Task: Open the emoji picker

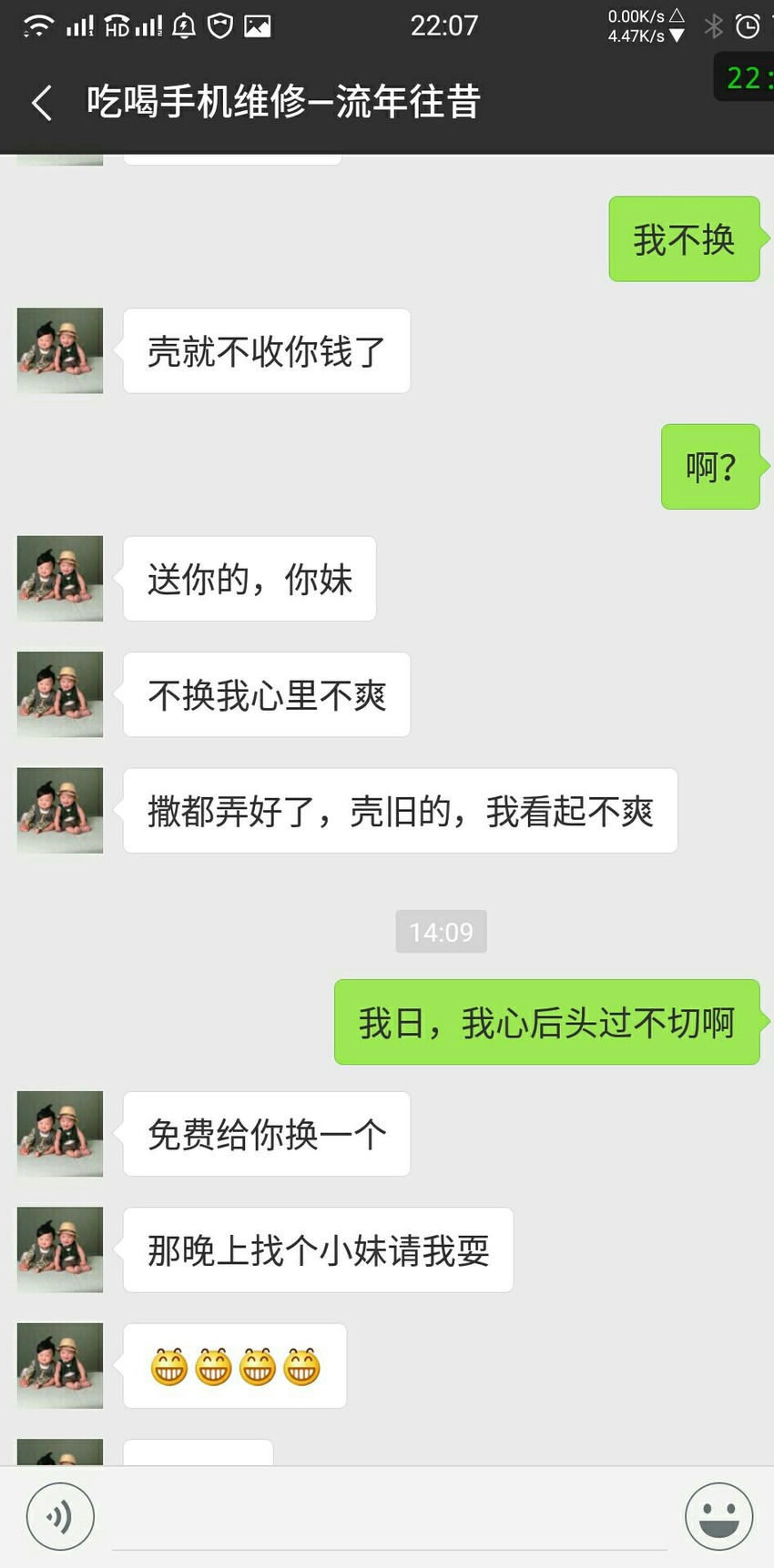Action: (x=718, y=1516)
